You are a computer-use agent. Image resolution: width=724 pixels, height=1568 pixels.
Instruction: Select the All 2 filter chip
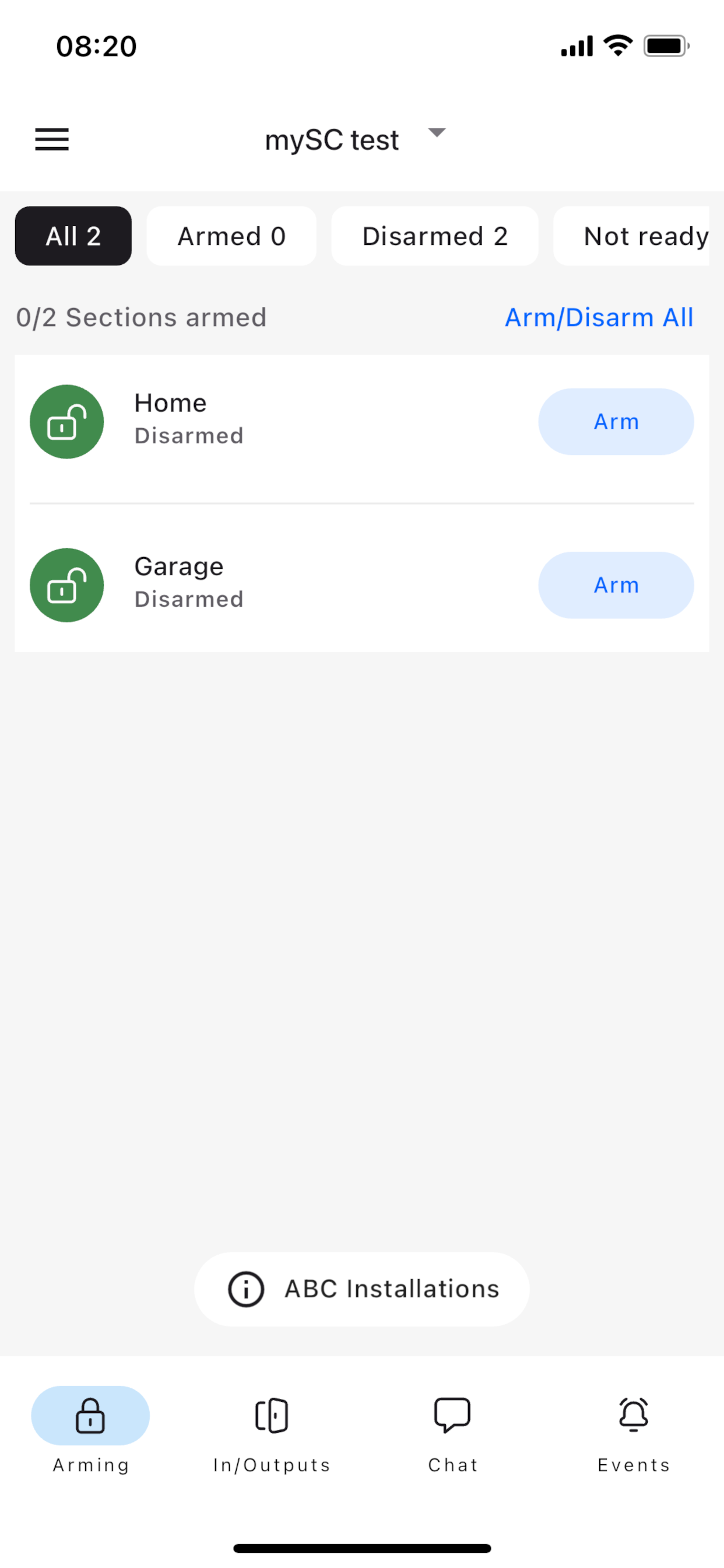coord(72,236)
